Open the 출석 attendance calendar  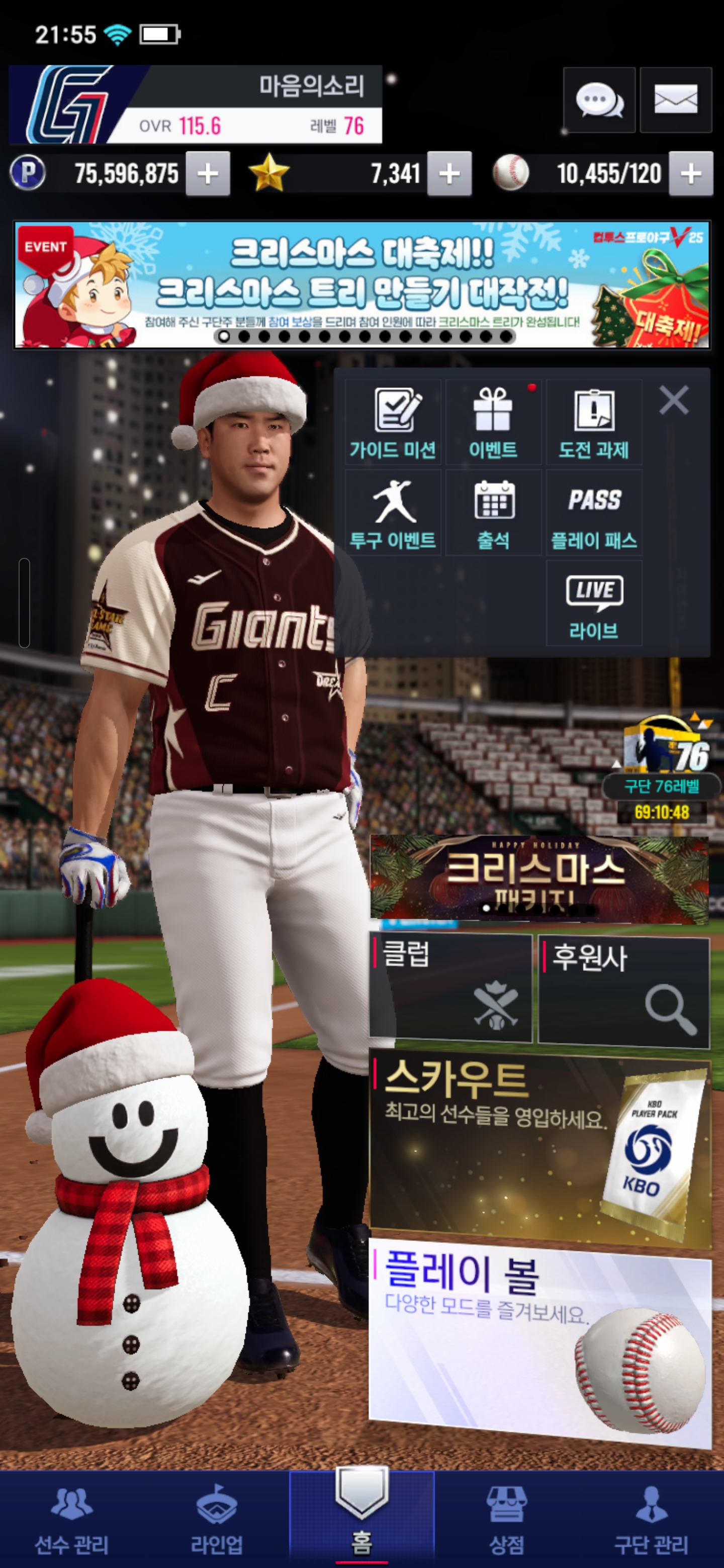coord(493,513)
